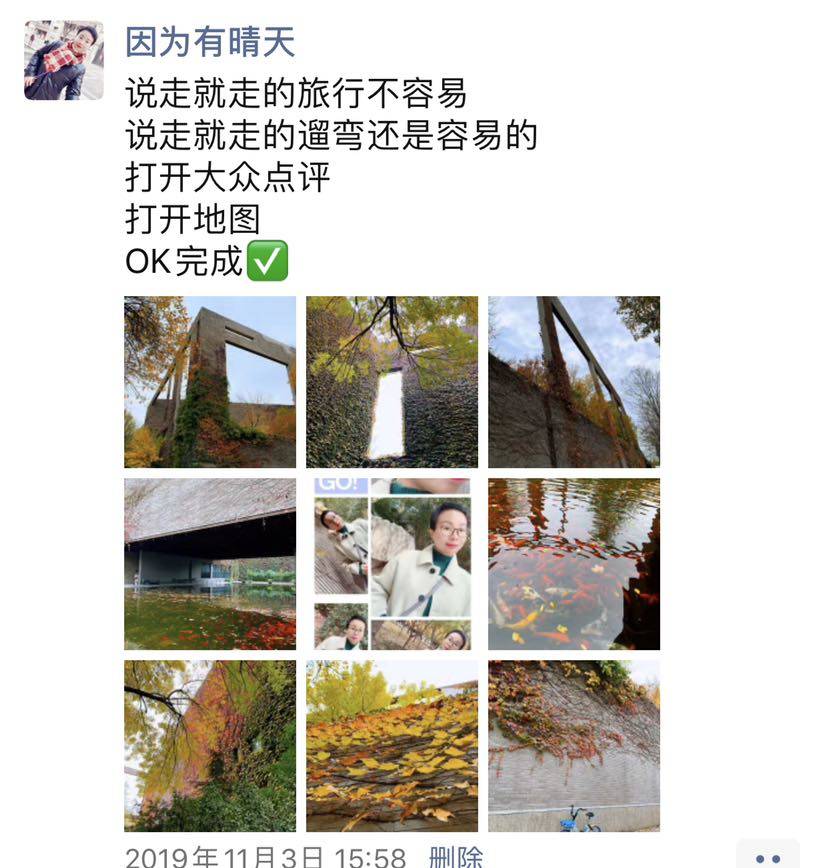Open the koi fish pond photo
Viewport: 828px width, 868px height.
point(574,564)
